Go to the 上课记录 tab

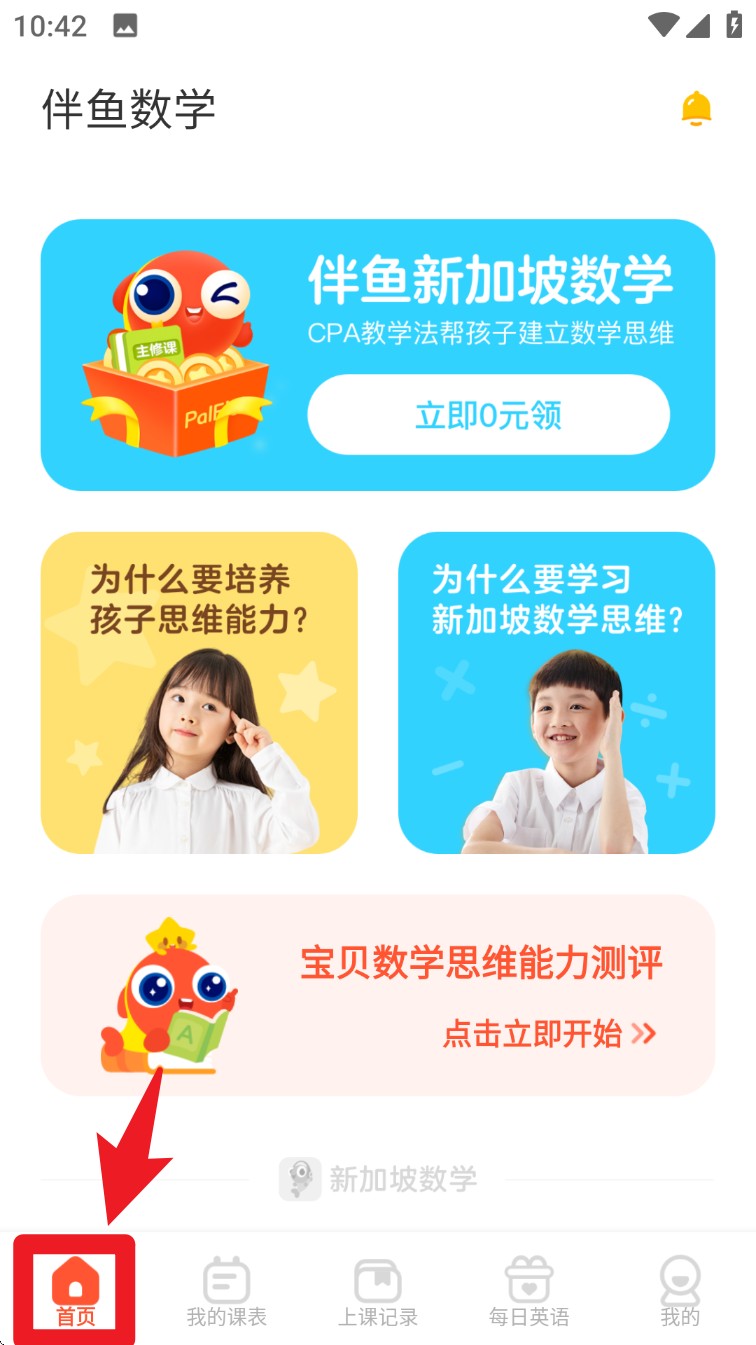[378, 1292]
